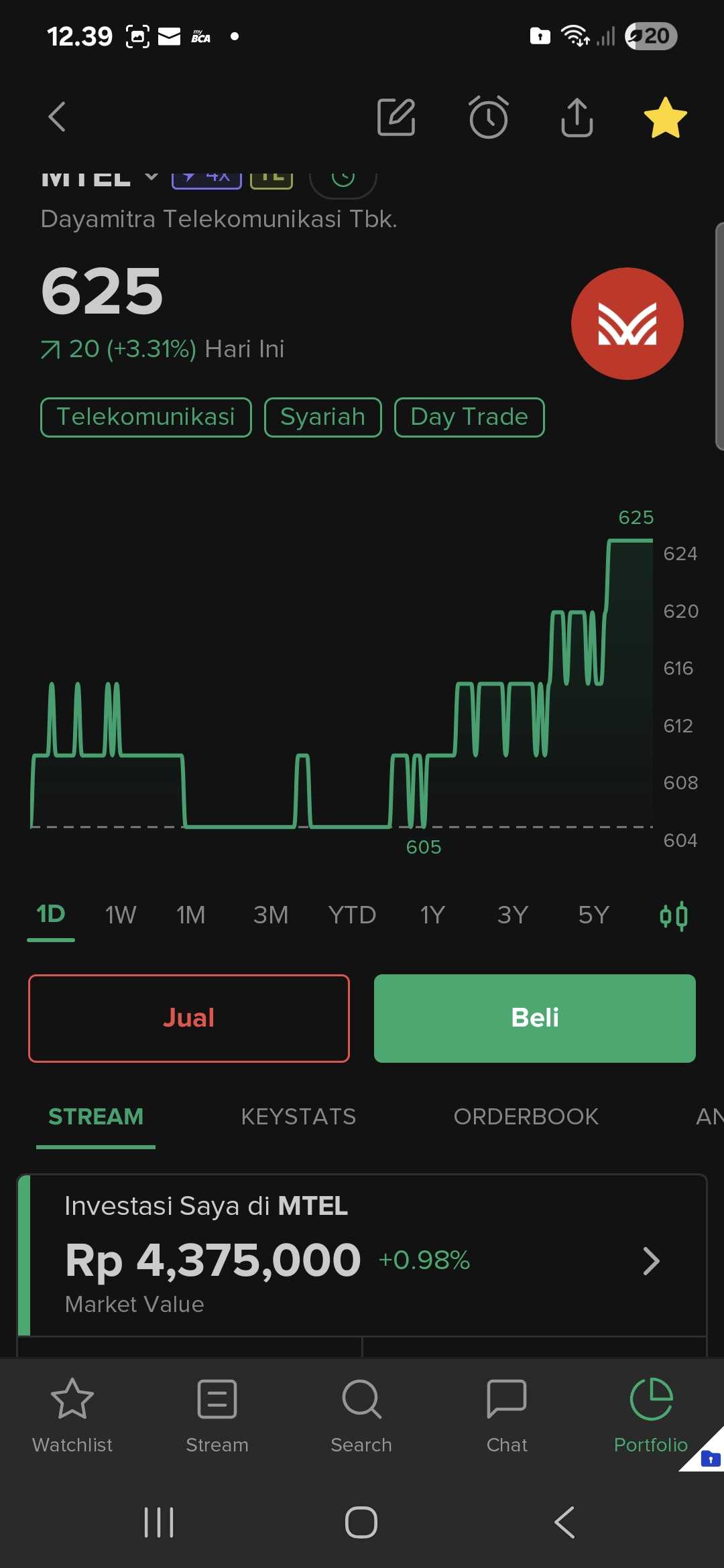Change chart range to 5Y

coord(594,915)
